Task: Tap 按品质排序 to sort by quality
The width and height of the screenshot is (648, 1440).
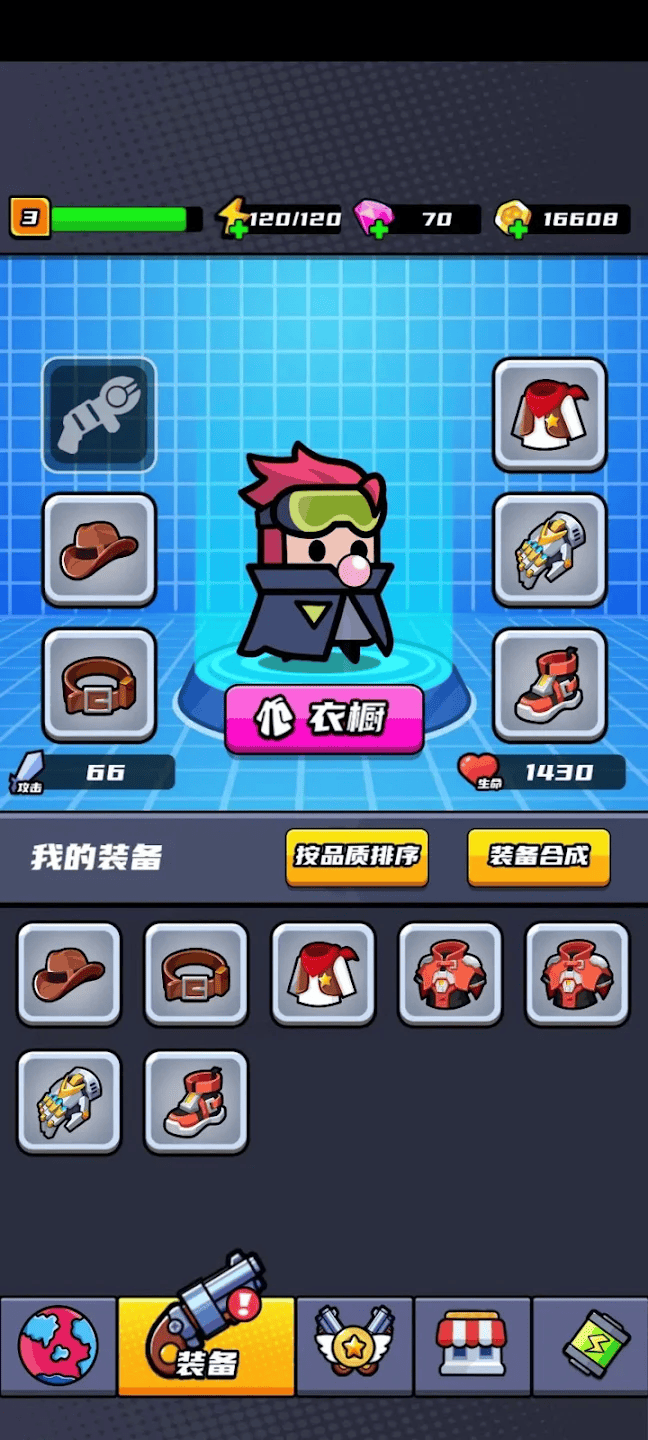Action: click(x=357, y=857)
